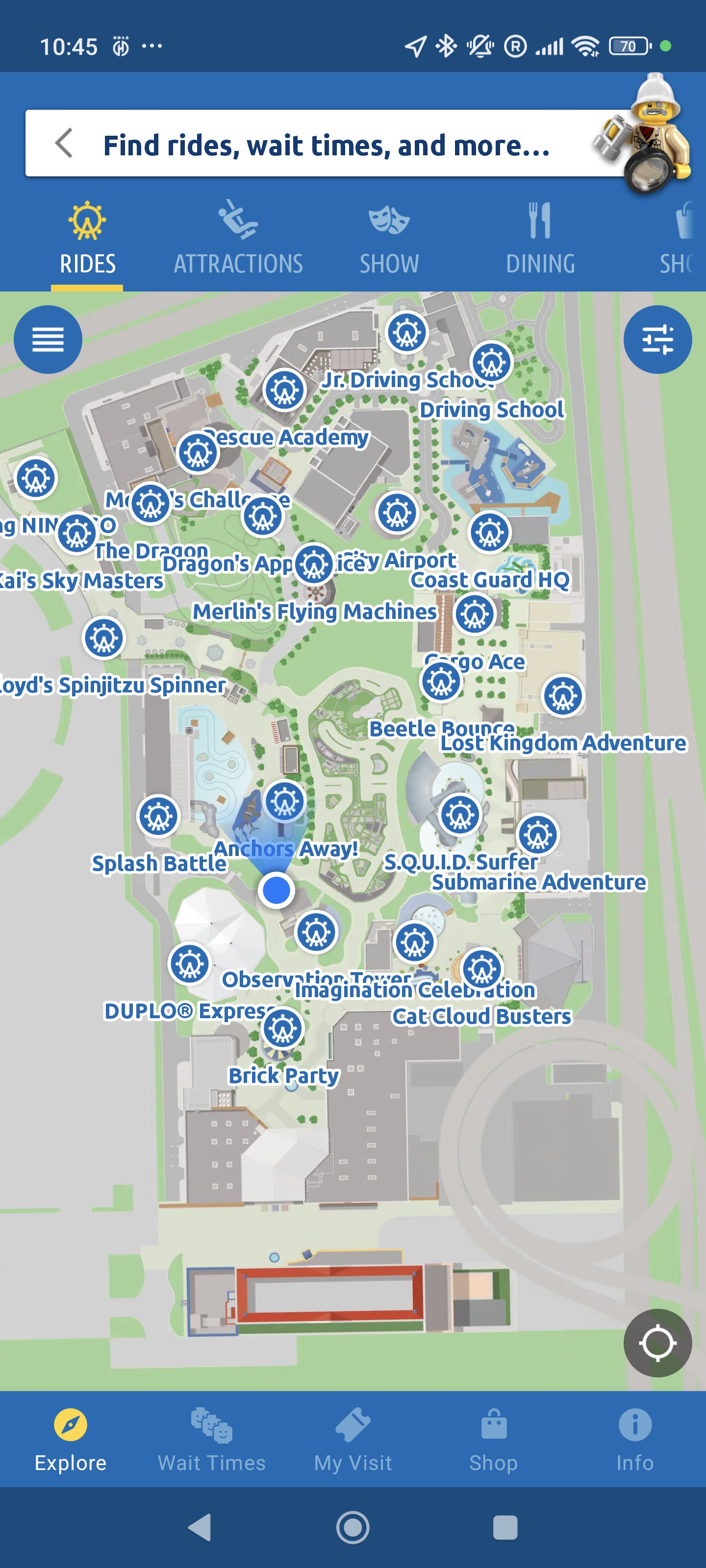Open the list view menu button
706x1568 pixels.
48,340
